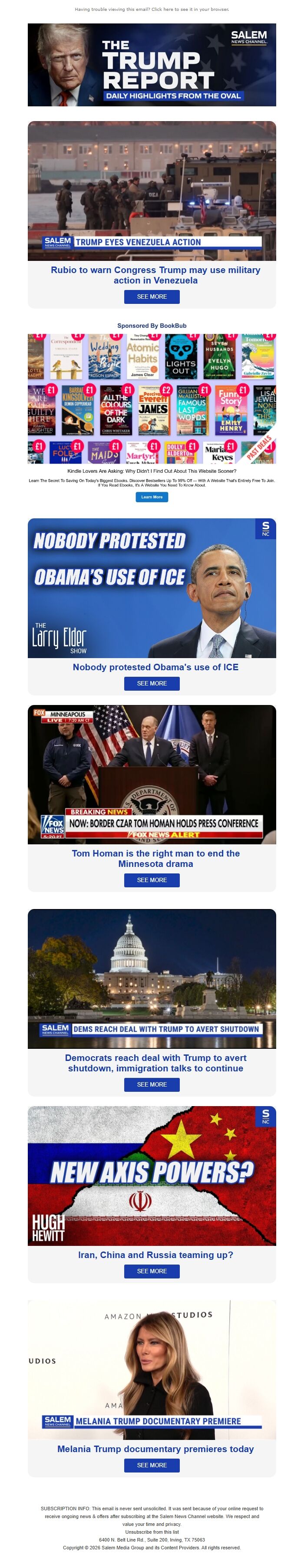Open the BookBub ebook covers image
The width and height of the screenshot is (304, 1568).
coord(152,398)
